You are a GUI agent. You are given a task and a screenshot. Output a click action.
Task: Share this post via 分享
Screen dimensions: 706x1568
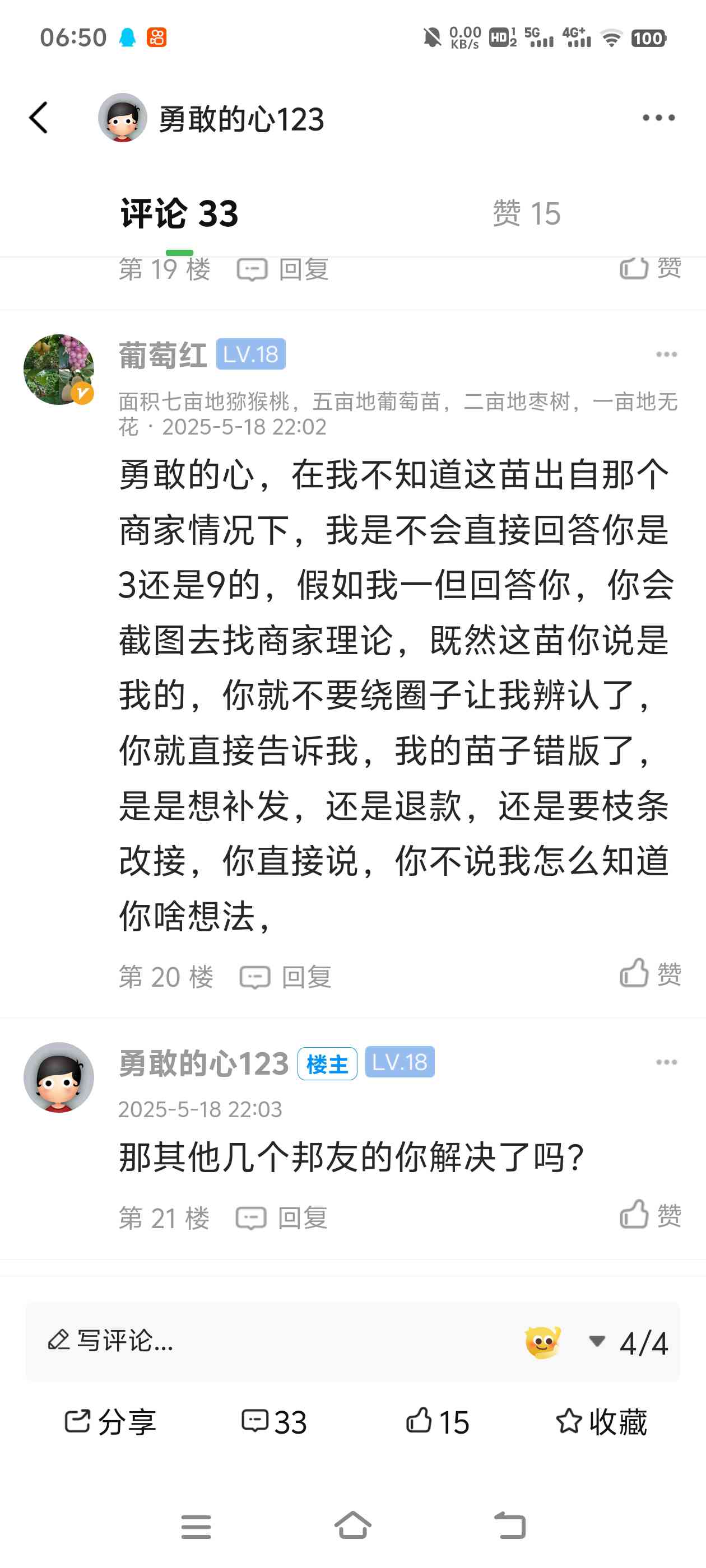[x=110, y=1422]
